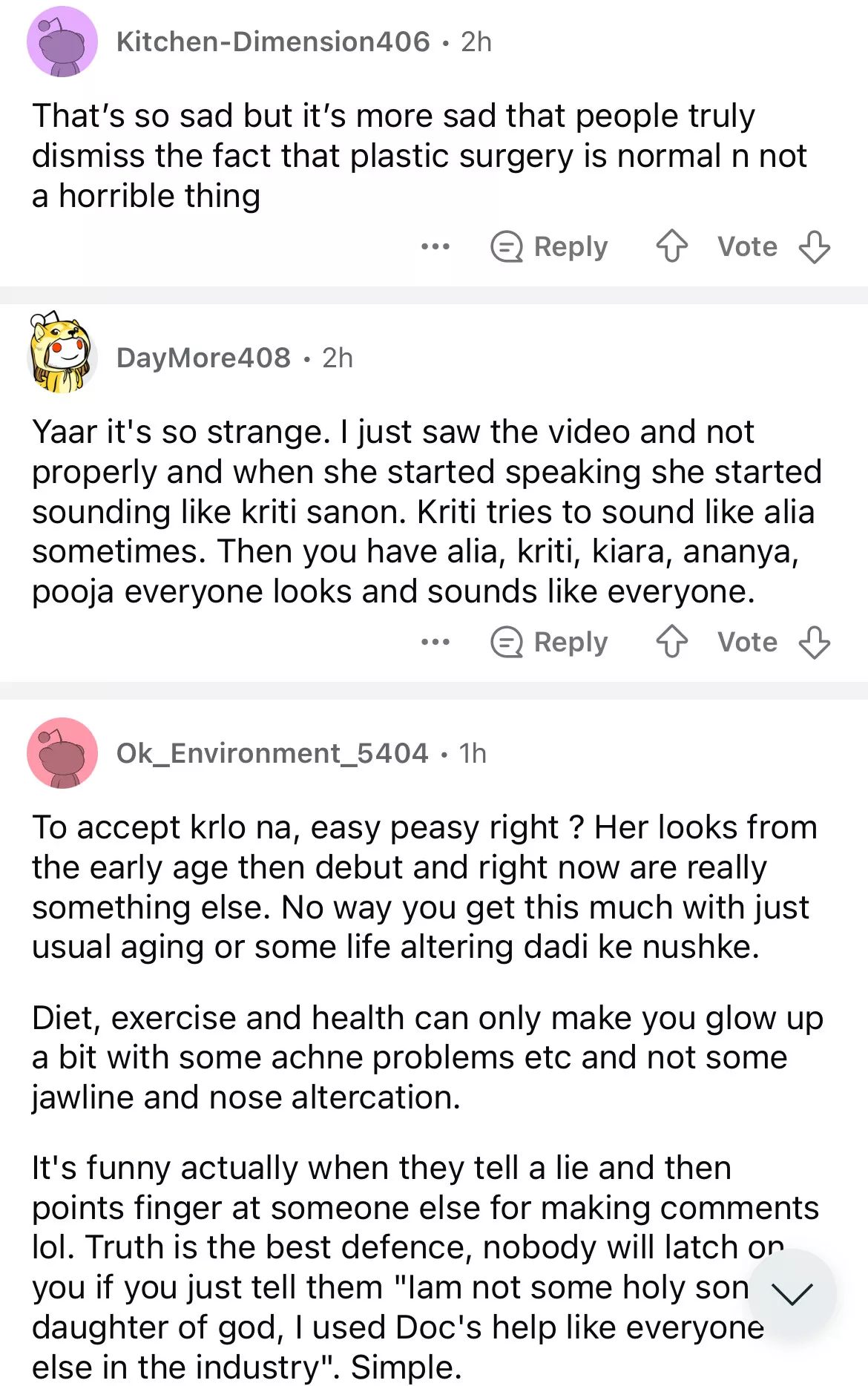Open Kitchen-Dimension406's profile avatar
This screenshot has width=868, height=1386.
click(62, 42)
